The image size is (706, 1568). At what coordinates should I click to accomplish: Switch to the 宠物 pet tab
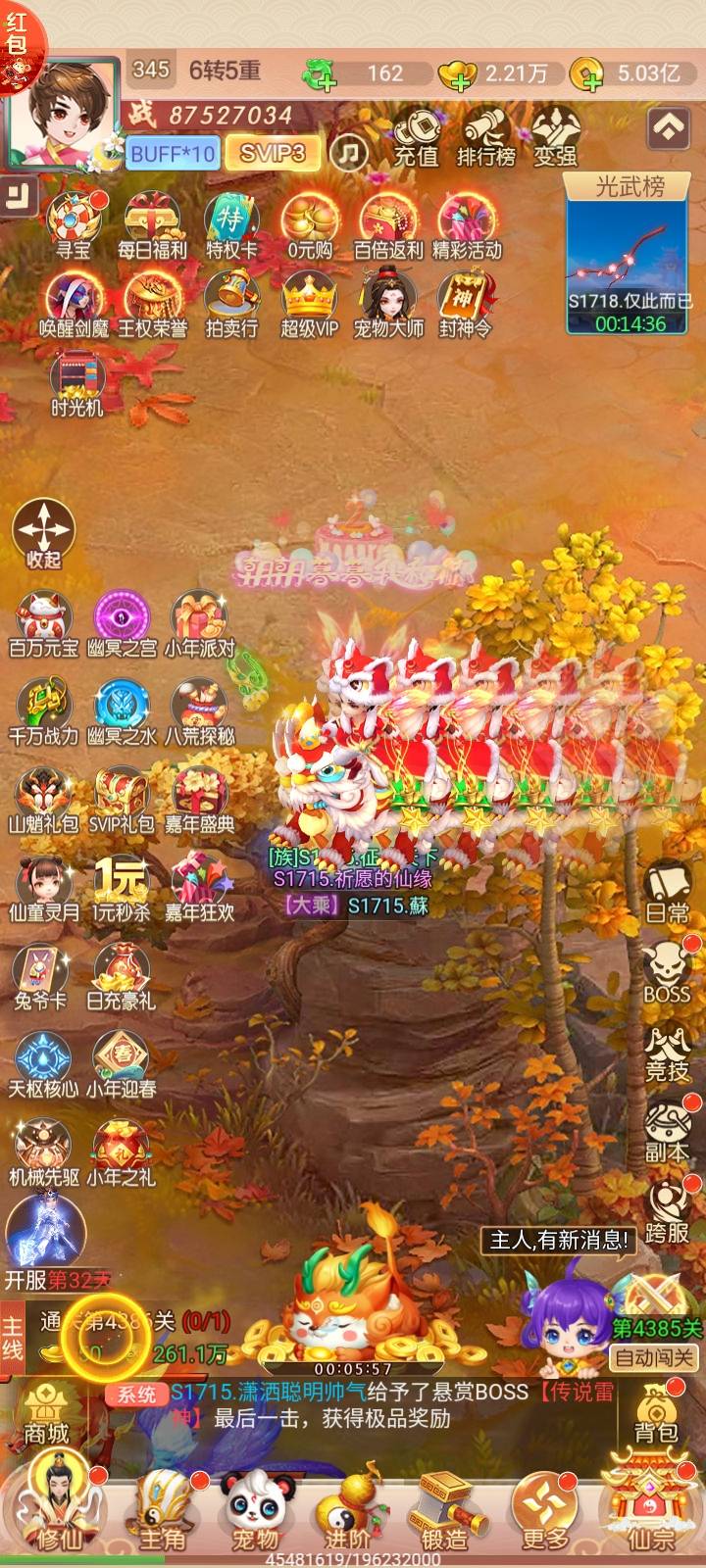pyautogui.click(x=255, y=1514)
